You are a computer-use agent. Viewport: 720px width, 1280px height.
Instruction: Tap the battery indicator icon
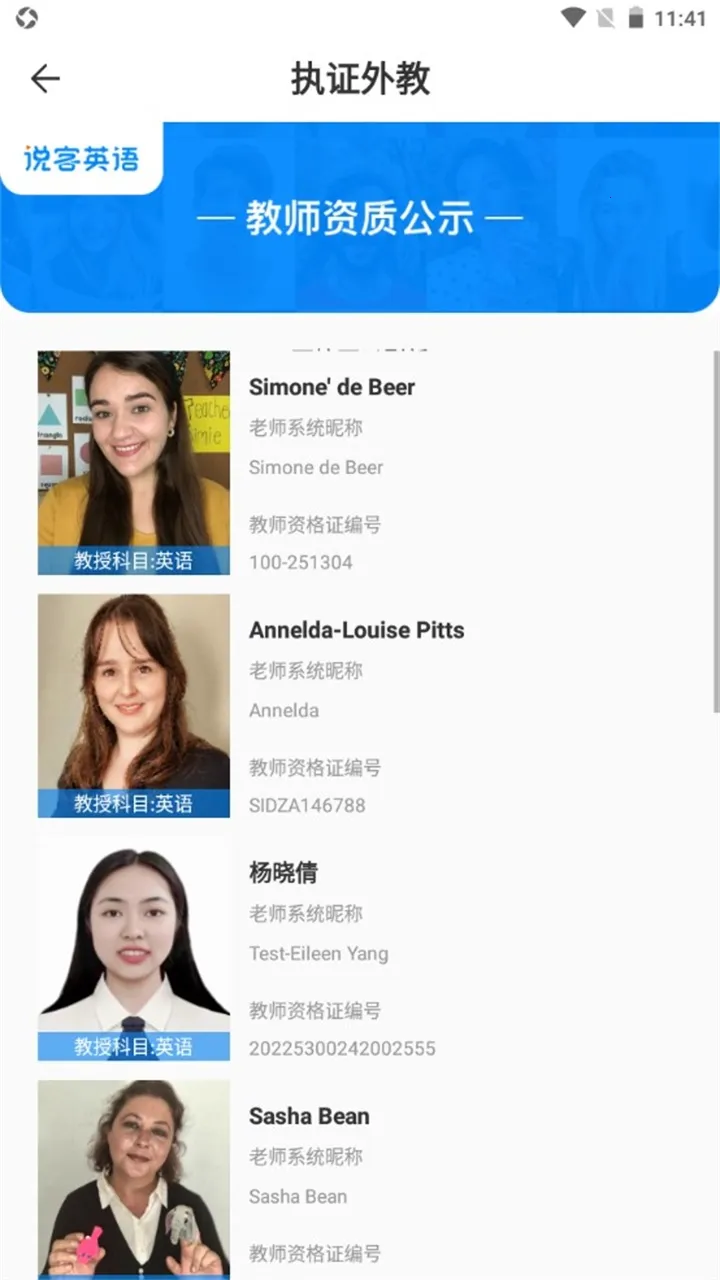tap(637, 17)
